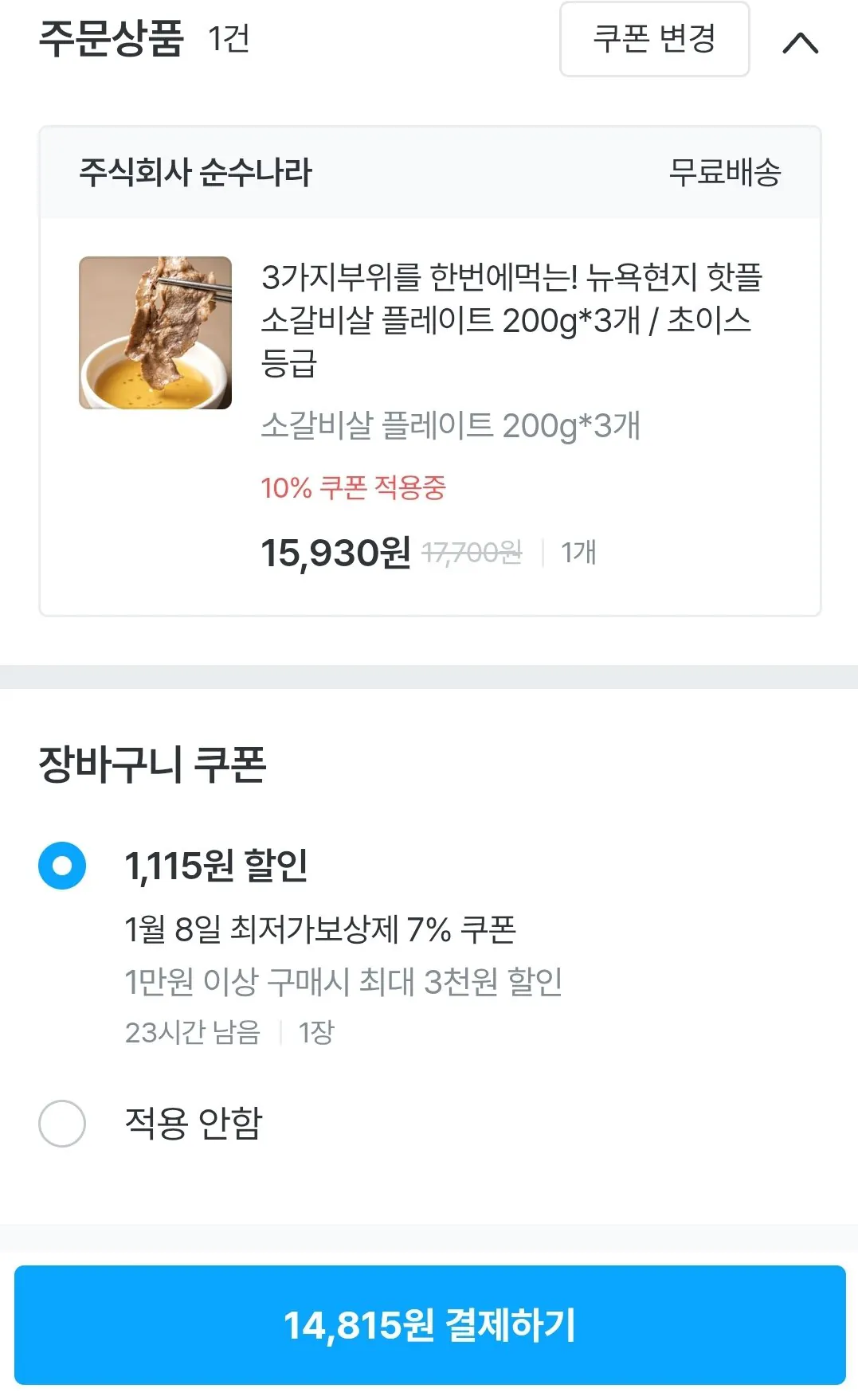Click the quantity label 1개
The image size is (858, 1400).
point(579,551)
